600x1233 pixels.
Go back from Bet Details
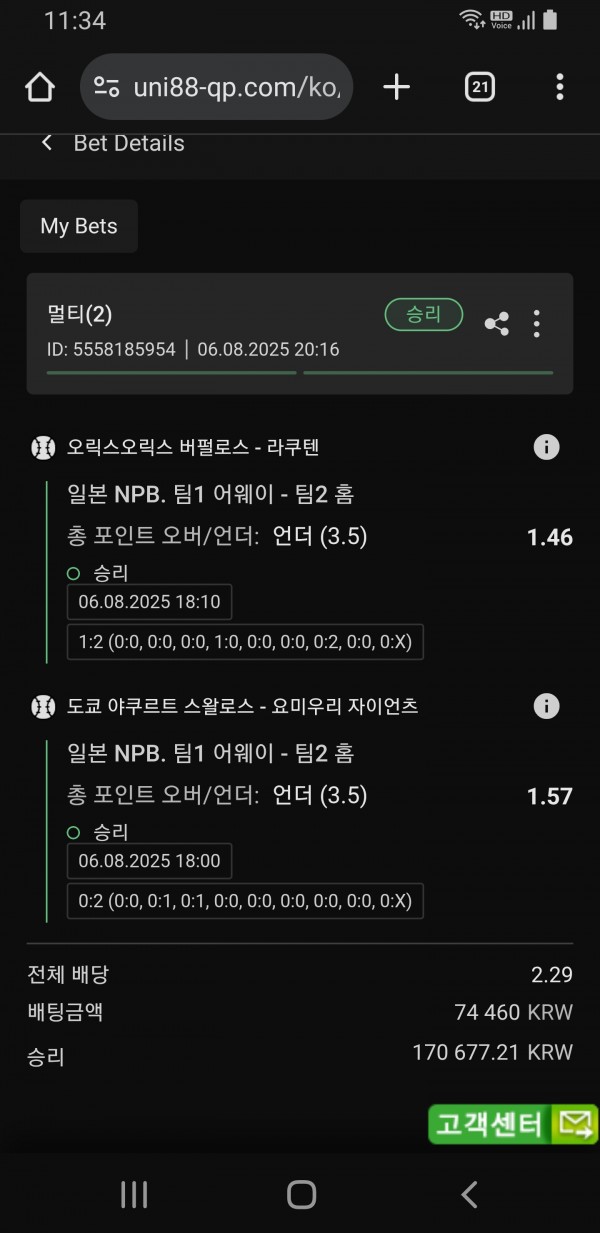click(47, 143)
